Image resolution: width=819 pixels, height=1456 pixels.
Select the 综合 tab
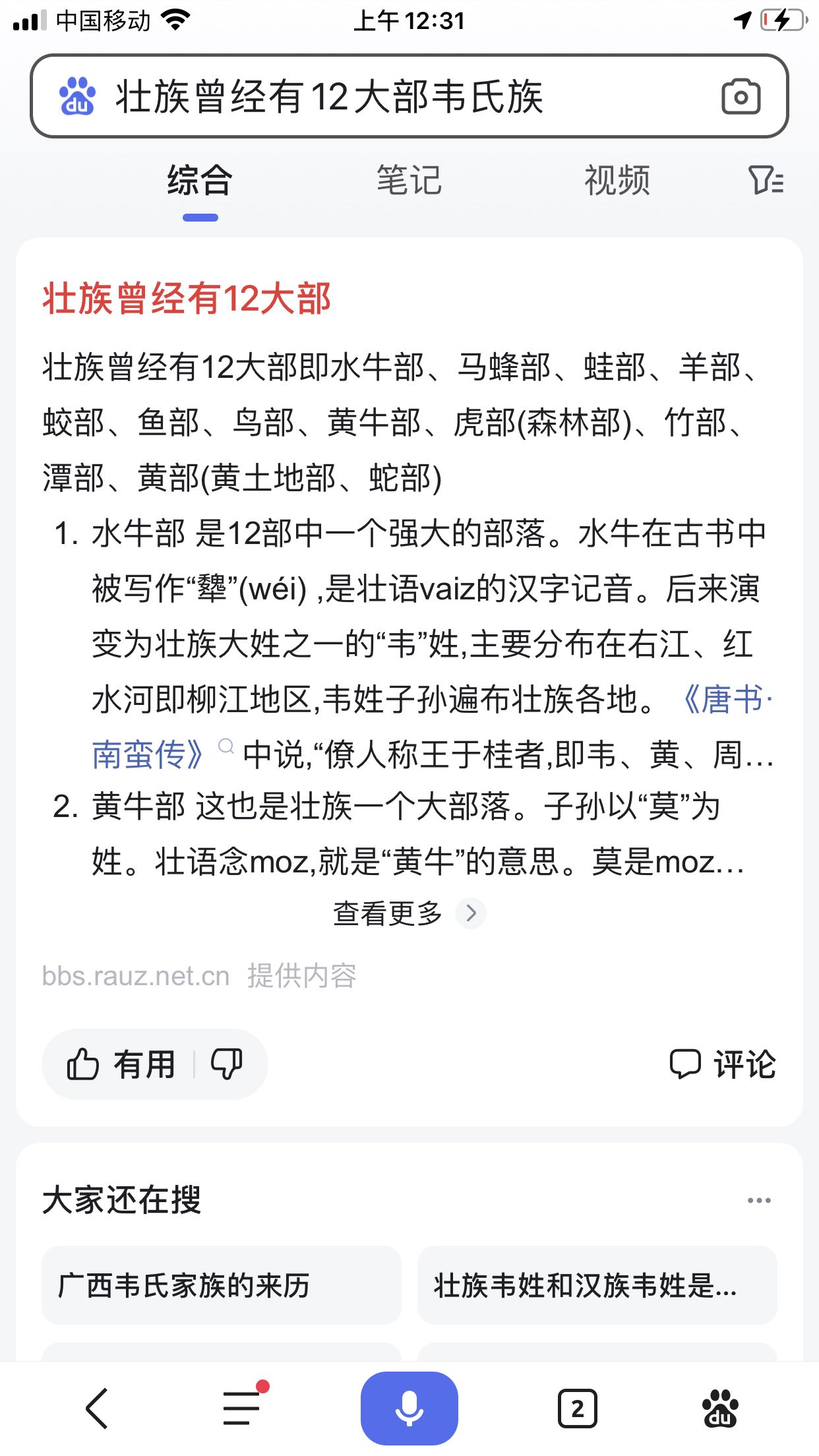tap(200, 181)
